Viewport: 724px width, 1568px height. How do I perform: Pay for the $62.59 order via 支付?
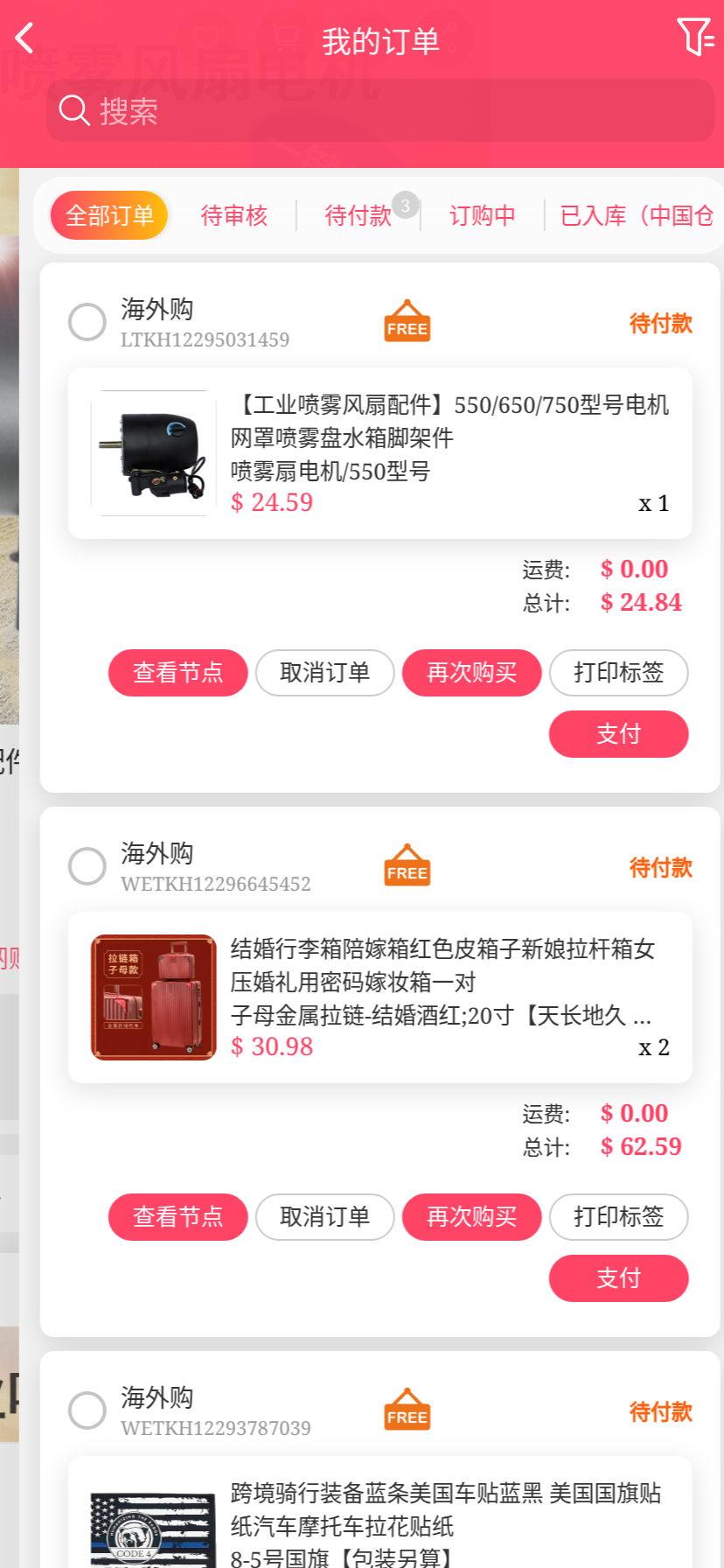coord(618,1278)
